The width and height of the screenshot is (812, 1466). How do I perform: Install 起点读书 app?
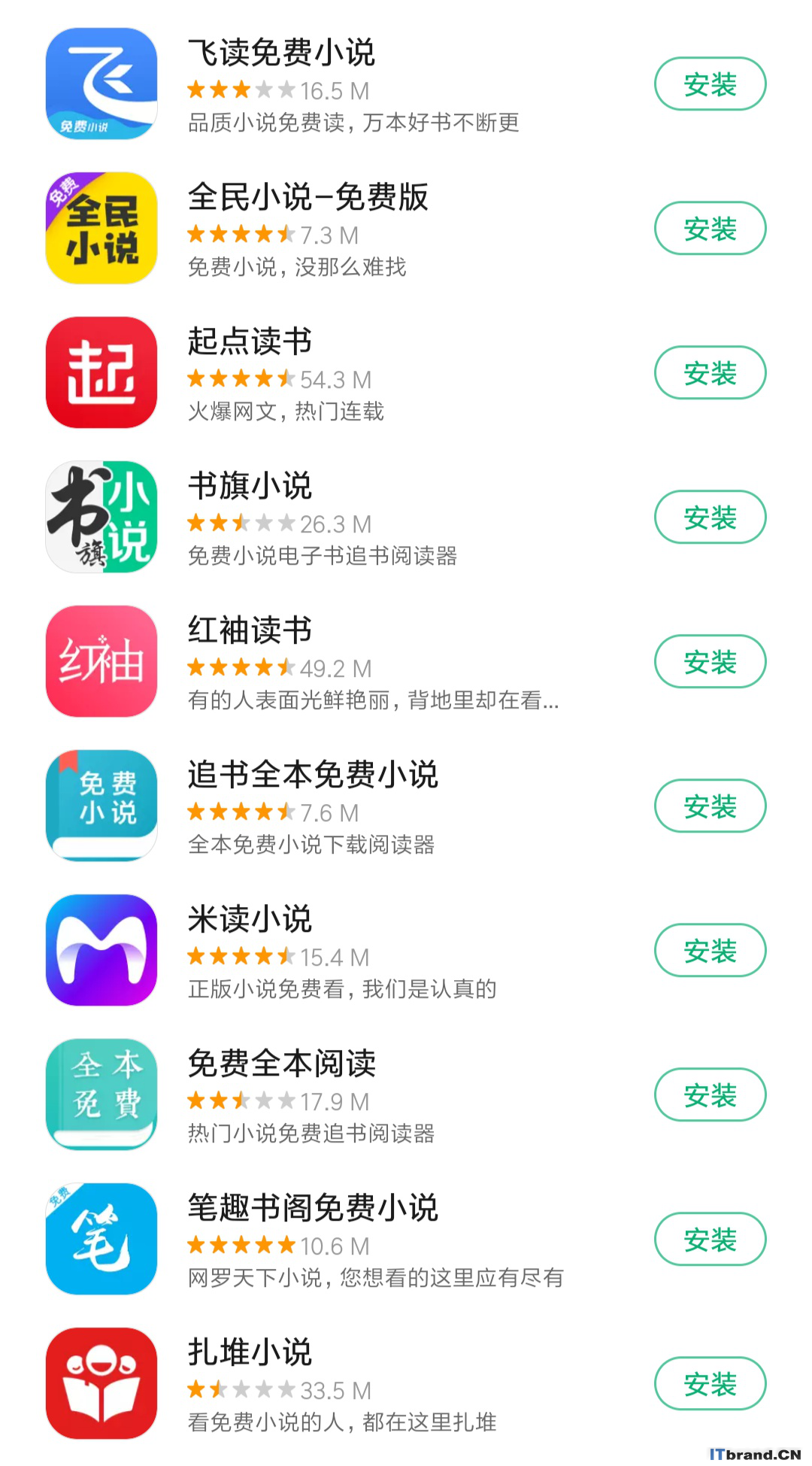(710, 372)
